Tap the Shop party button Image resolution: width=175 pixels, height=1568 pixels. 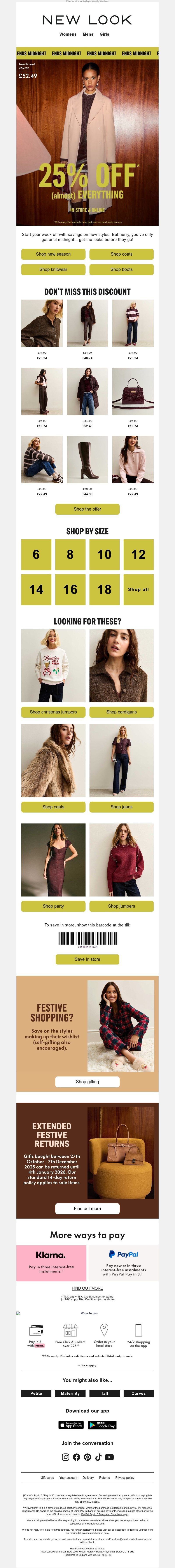(x=53, y=906)
